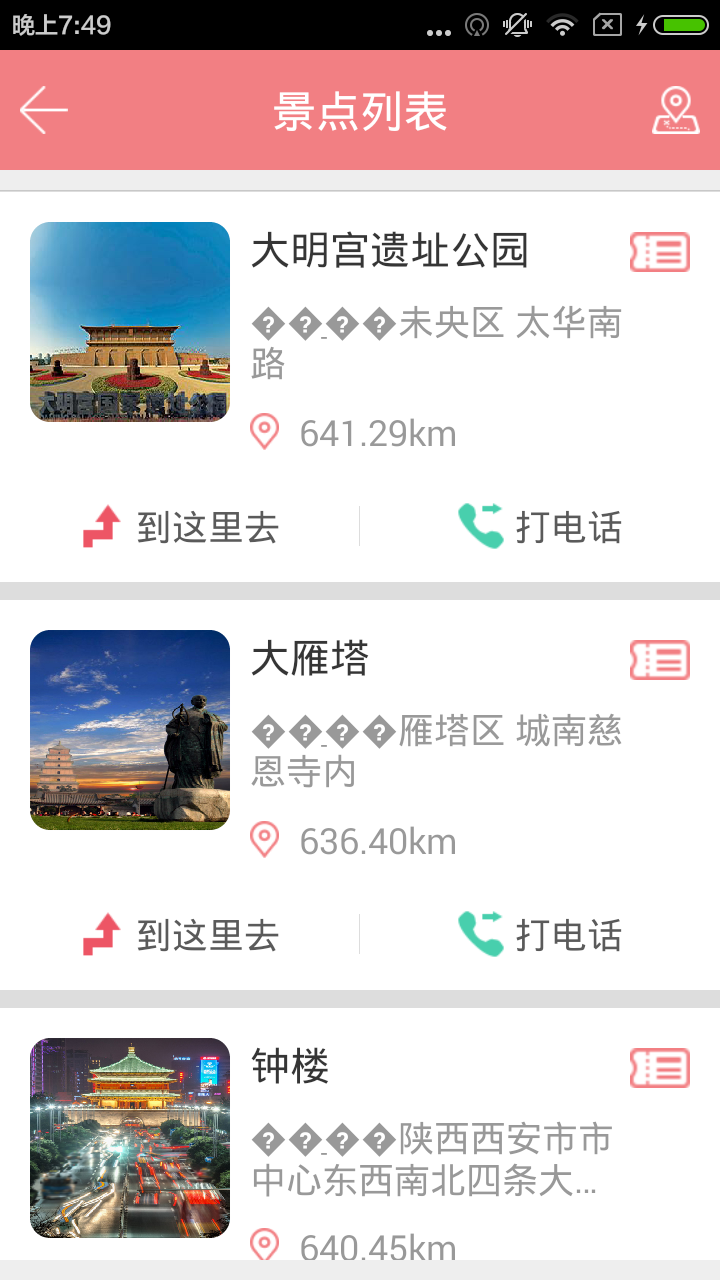Get directions (到这里去) to 大明宫遗址公园

click(x=181, y=527)
